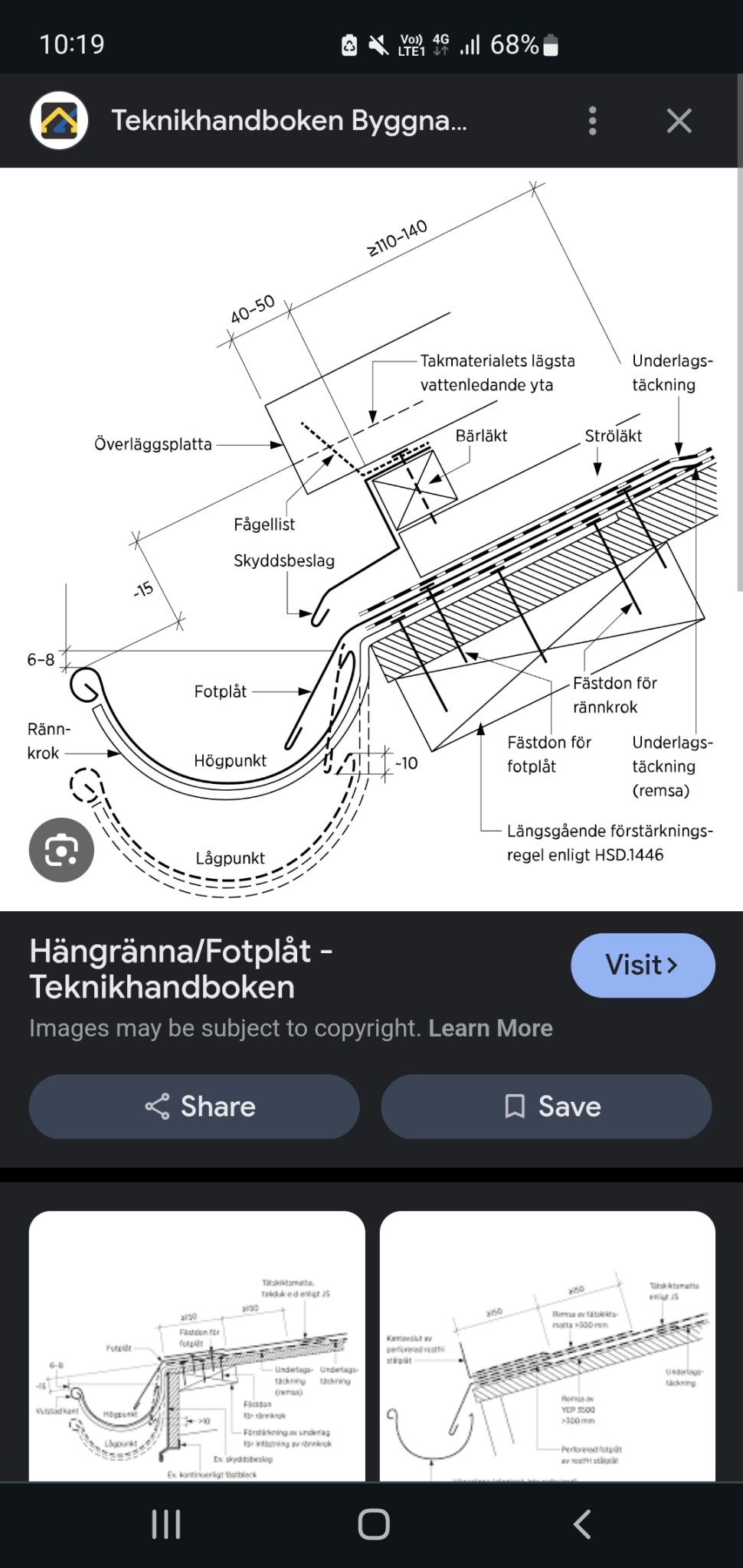Open Teknikhandboken Byggna... source site header
Viewport: 743px width, 1568px height.
pyautogui.click(x=289, y=121)
